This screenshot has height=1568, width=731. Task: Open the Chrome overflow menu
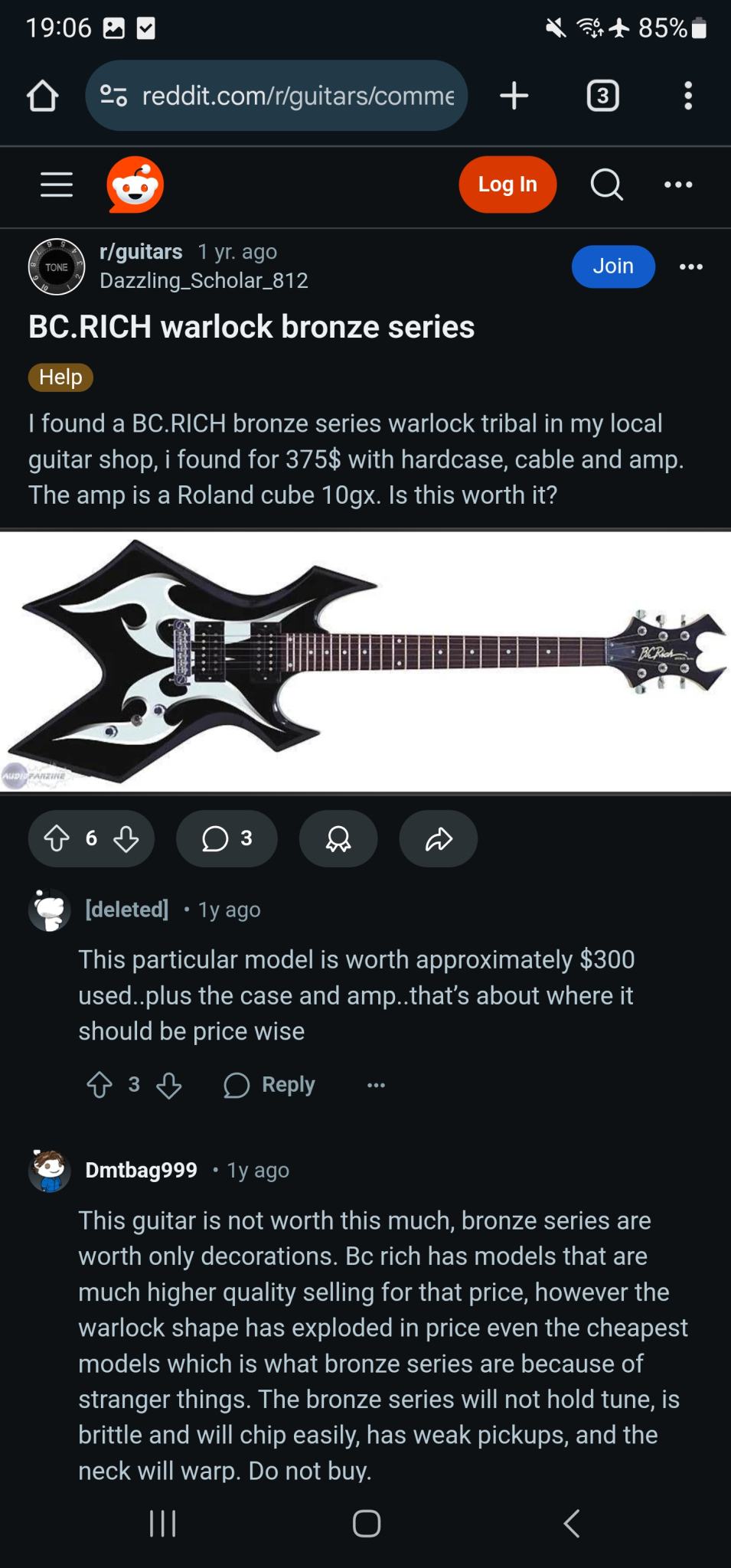pyautogui.click(x=688, y=96)
